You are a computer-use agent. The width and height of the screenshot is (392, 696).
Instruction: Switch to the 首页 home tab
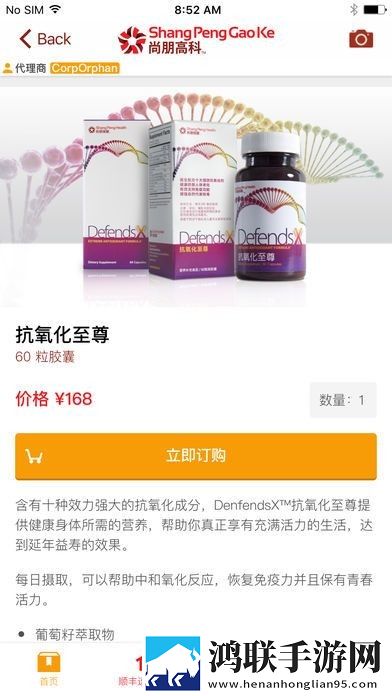49,669
